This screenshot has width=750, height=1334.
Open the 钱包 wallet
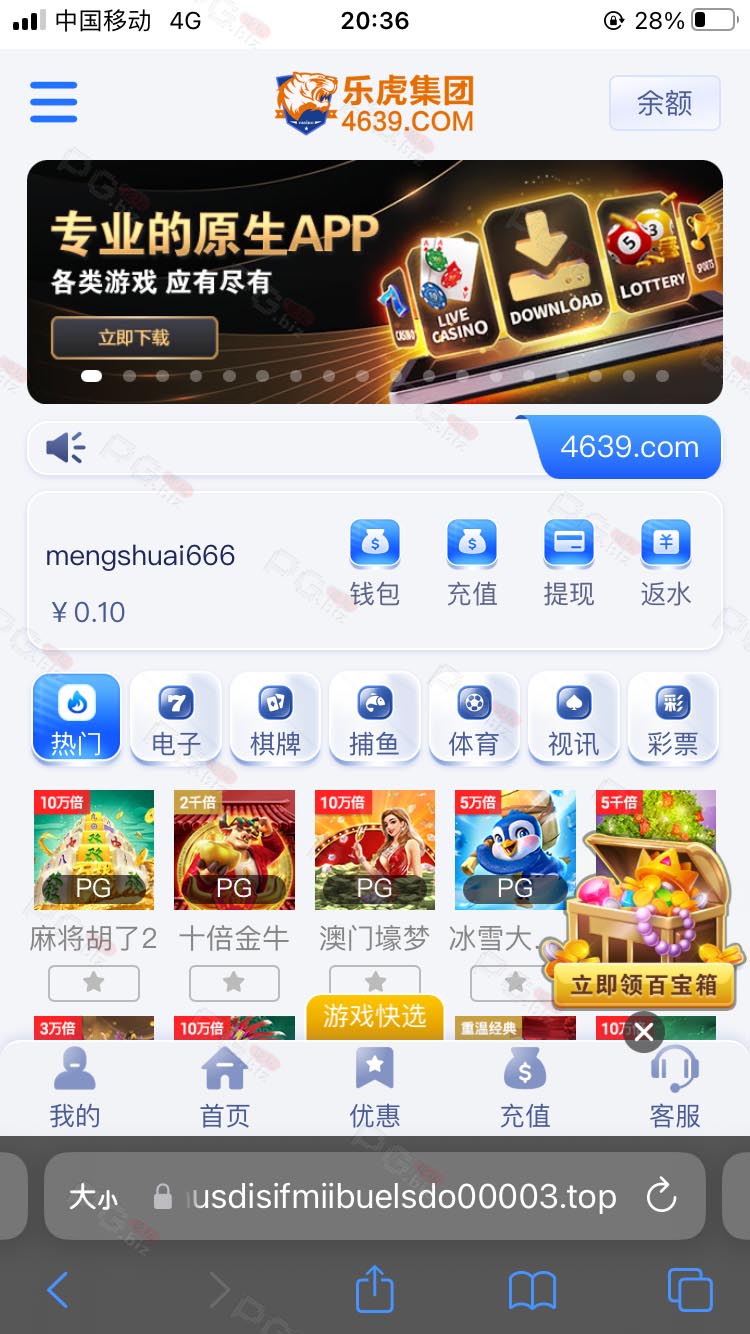click(375, 564)
